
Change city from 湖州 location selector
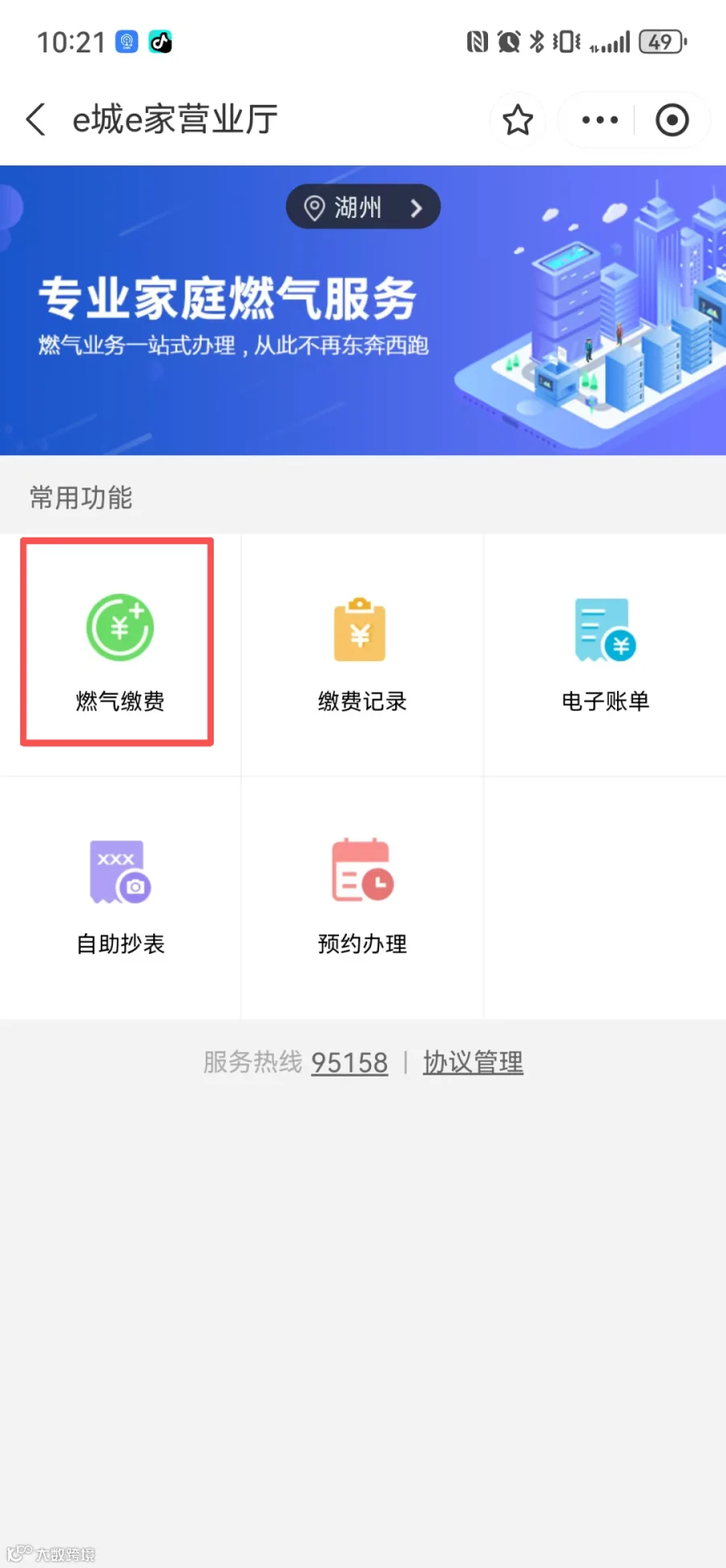coord(363,207)
